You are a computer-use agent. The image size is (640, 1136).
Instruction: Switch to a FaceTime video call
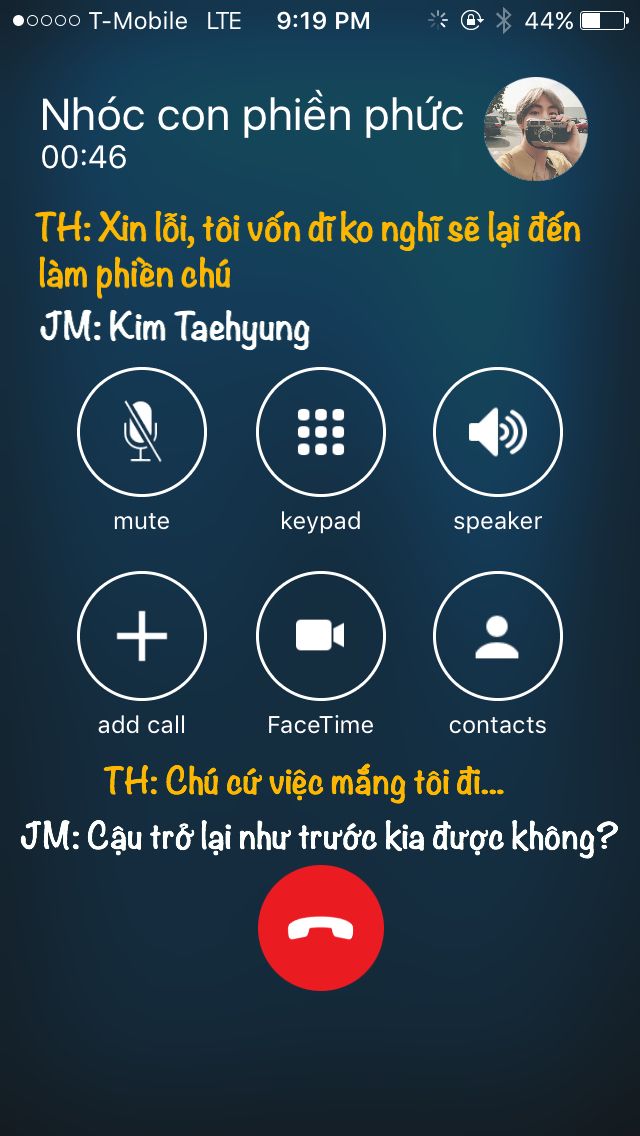click(320, 635)
